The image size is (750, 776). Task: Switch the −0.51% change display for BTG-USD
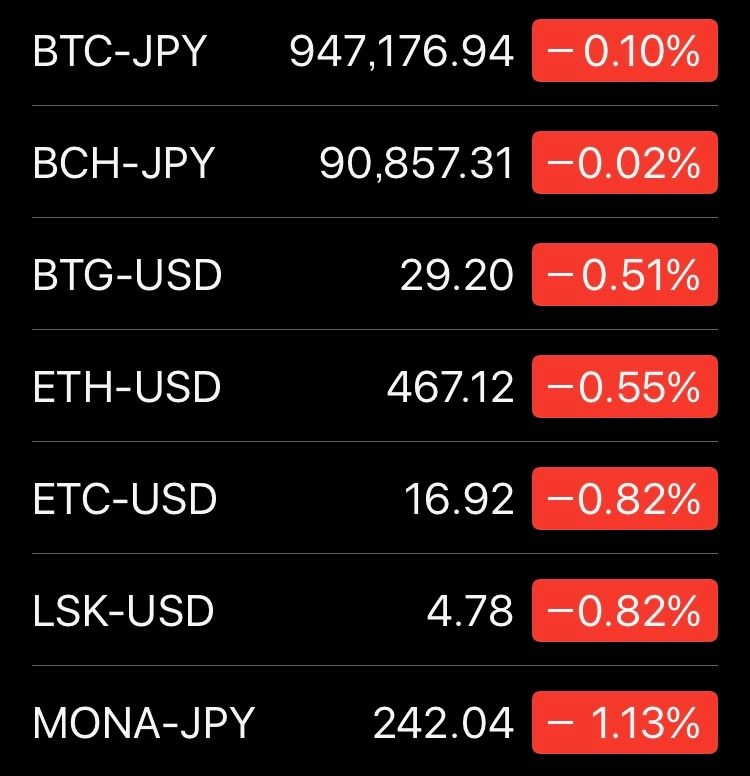click(625, 275)
